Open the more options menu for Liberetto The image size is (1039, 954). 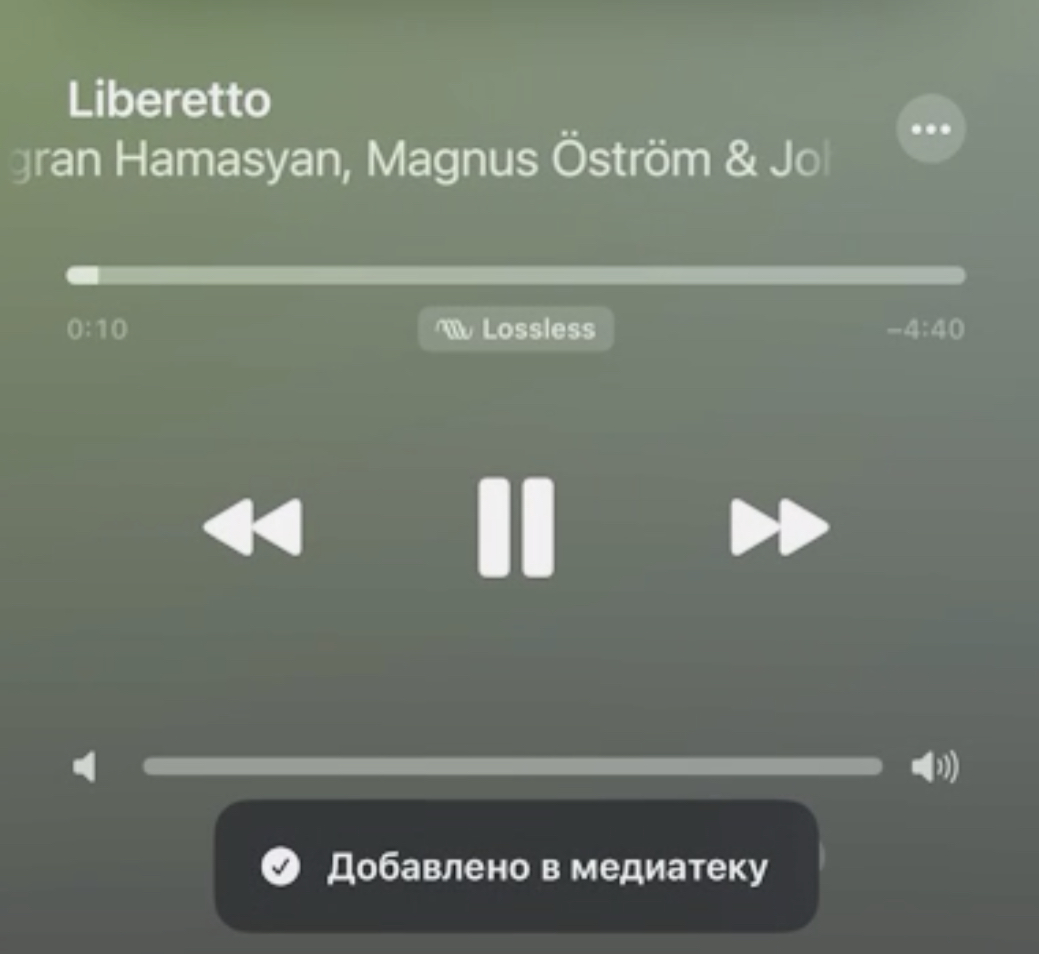point(930,129)
